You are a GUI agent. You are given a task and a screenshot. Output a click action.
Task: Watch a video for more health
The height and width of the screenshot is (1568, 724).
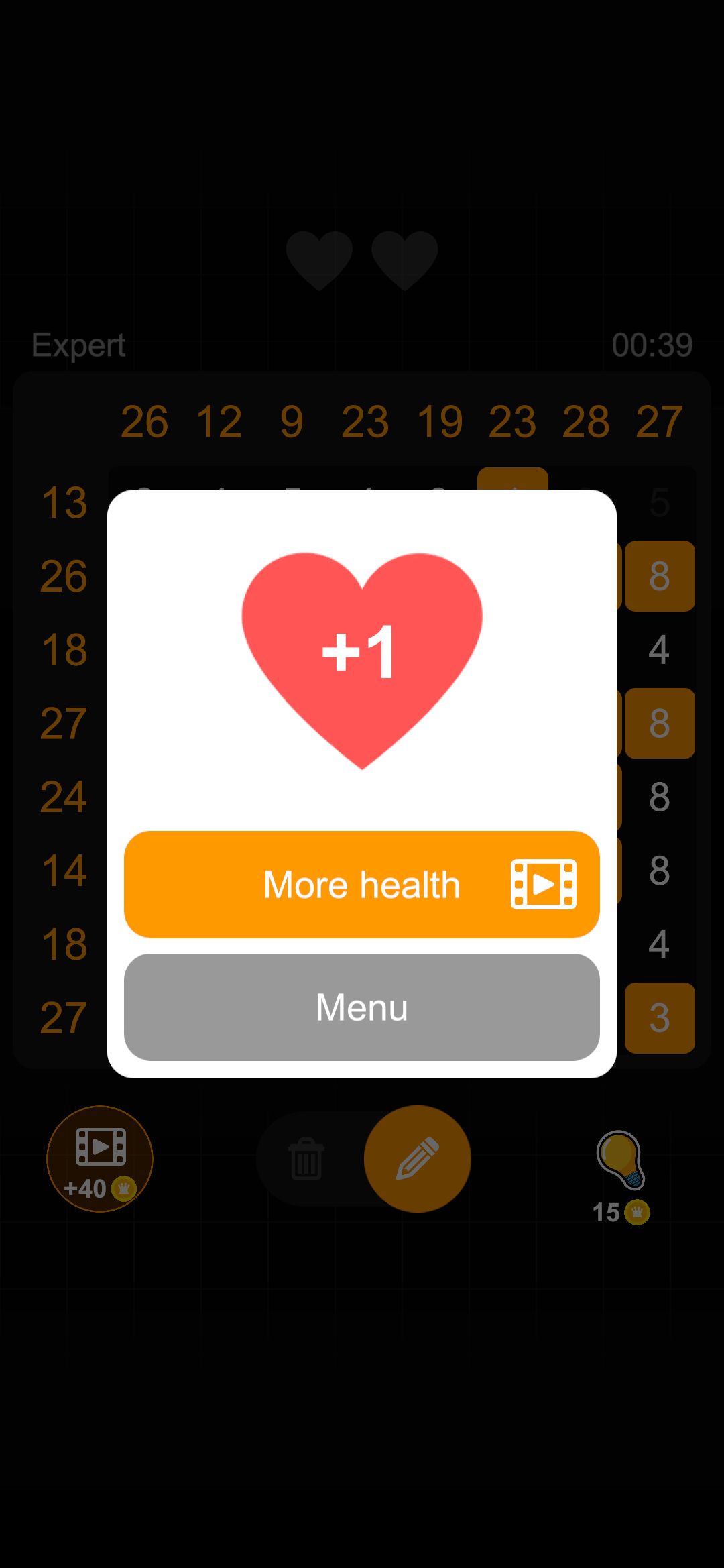pos(361,884)
